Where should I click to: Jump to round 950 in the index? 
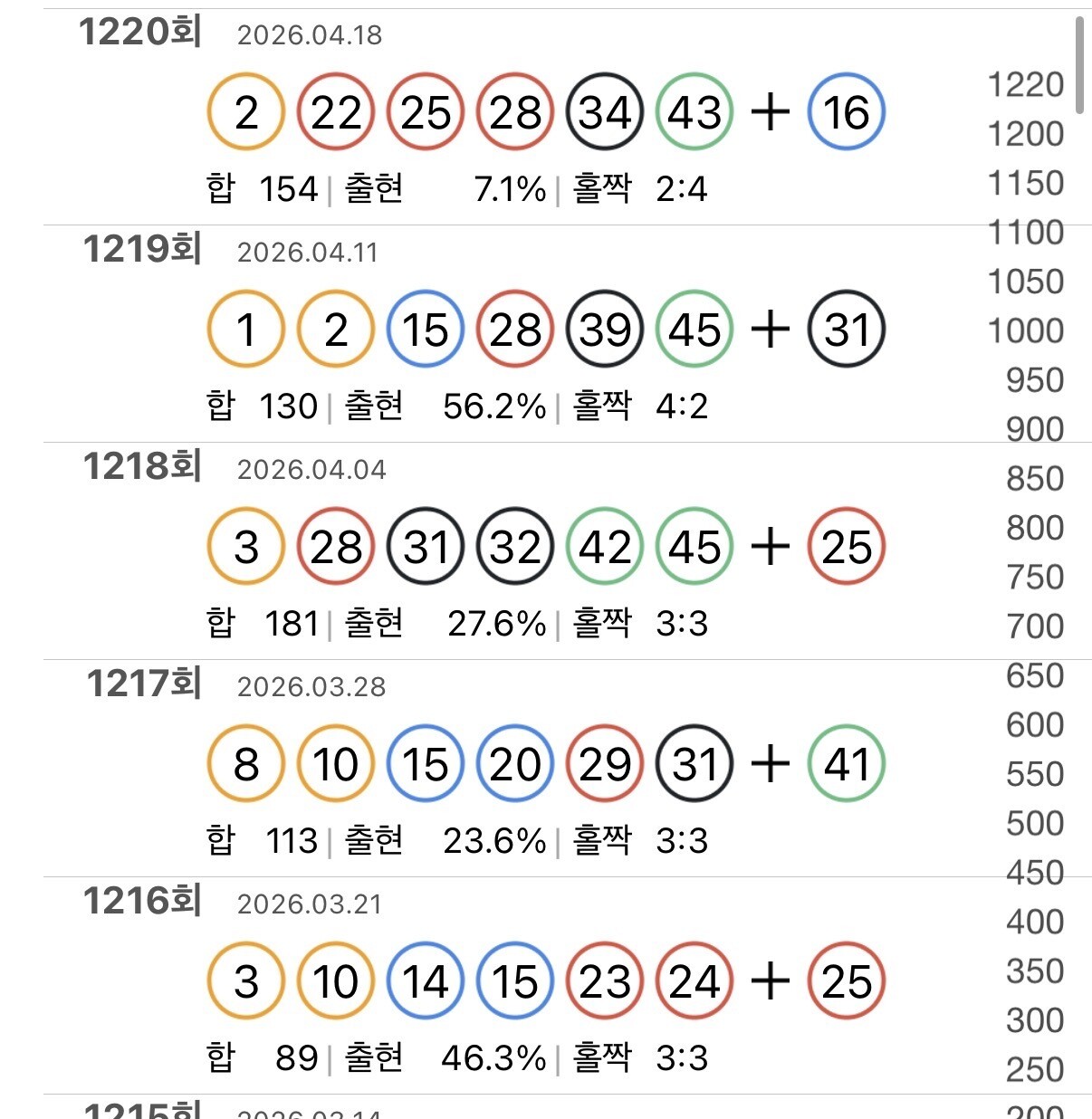coord(1034,380)
